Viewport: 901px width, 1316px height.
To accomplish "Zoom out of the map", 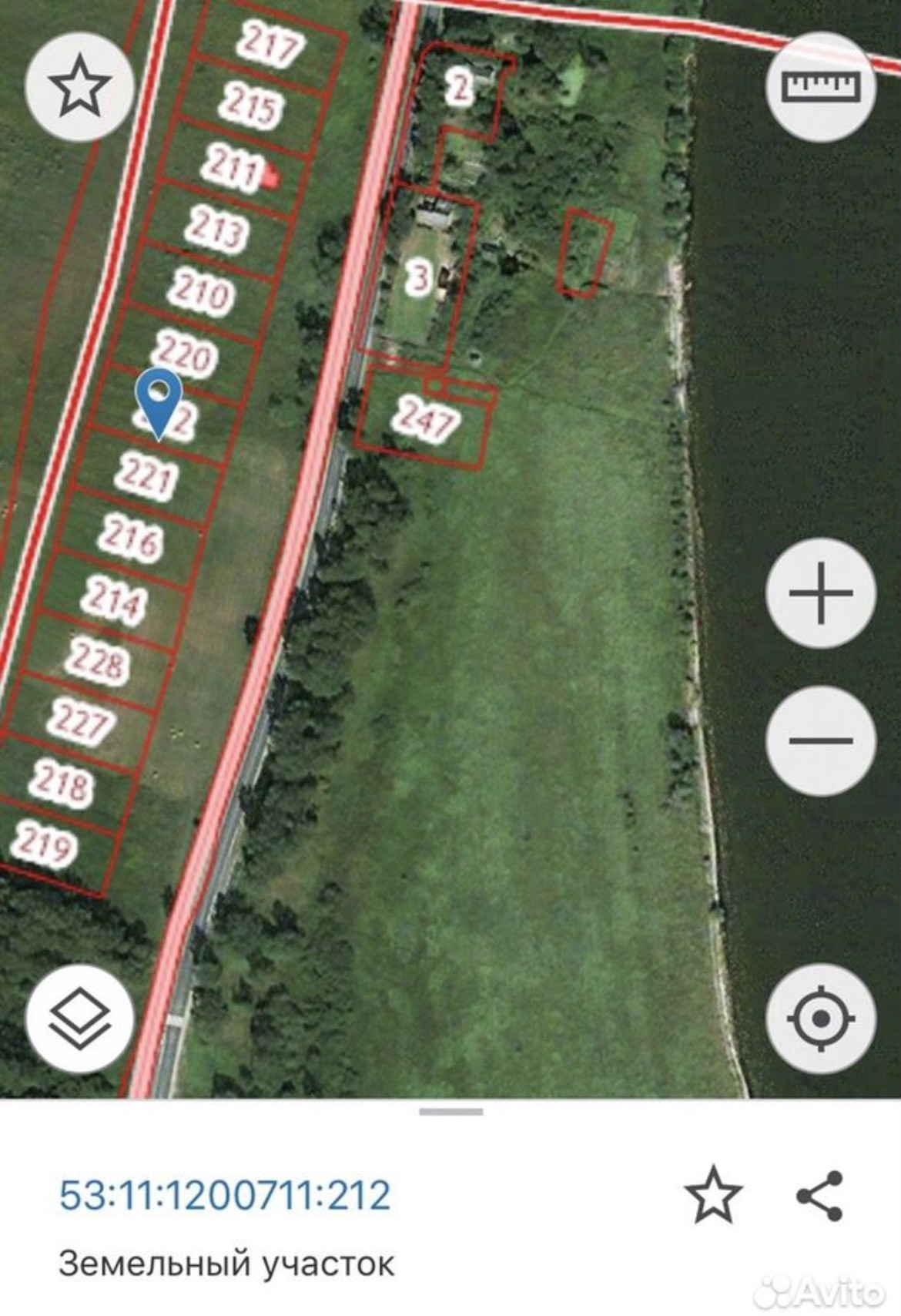I will pos(821,740).
